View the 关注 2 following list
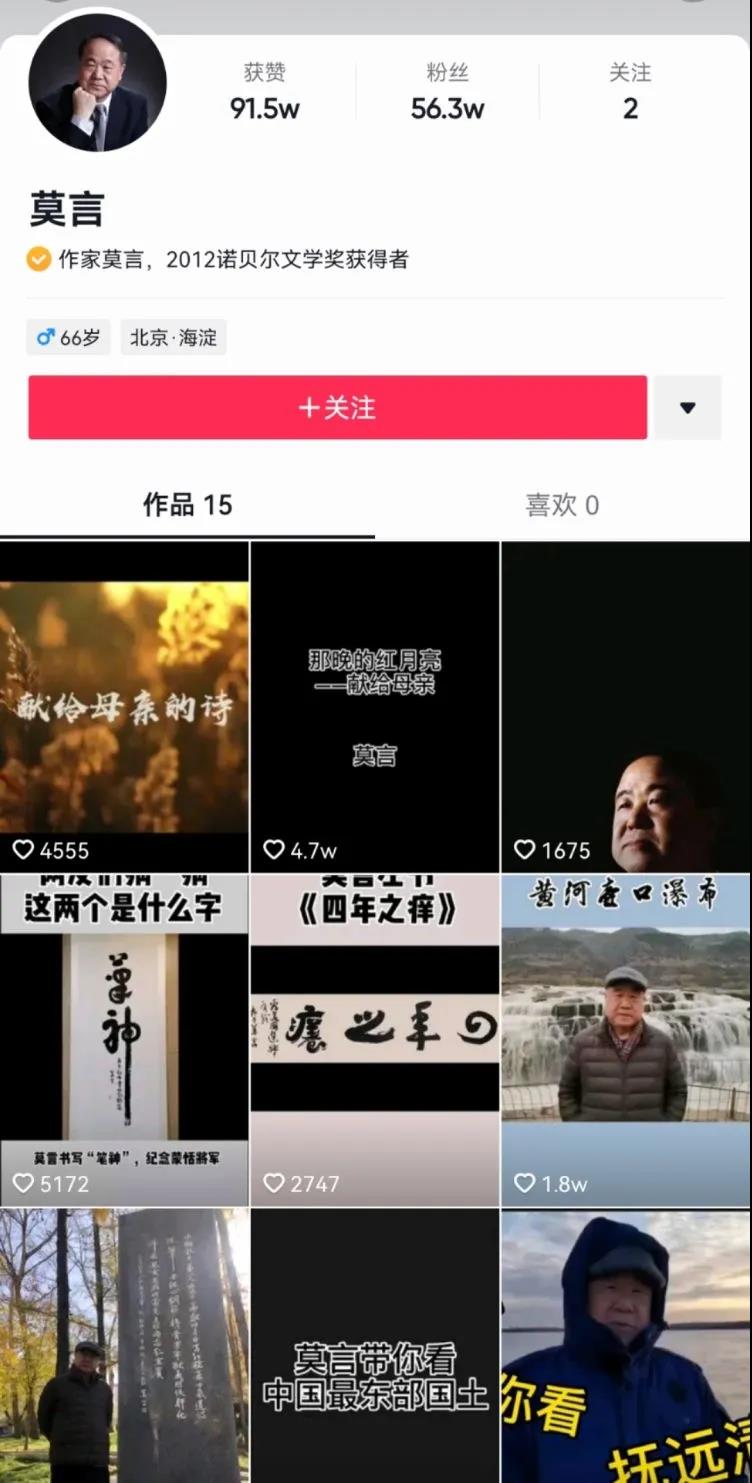 (630, 92)
